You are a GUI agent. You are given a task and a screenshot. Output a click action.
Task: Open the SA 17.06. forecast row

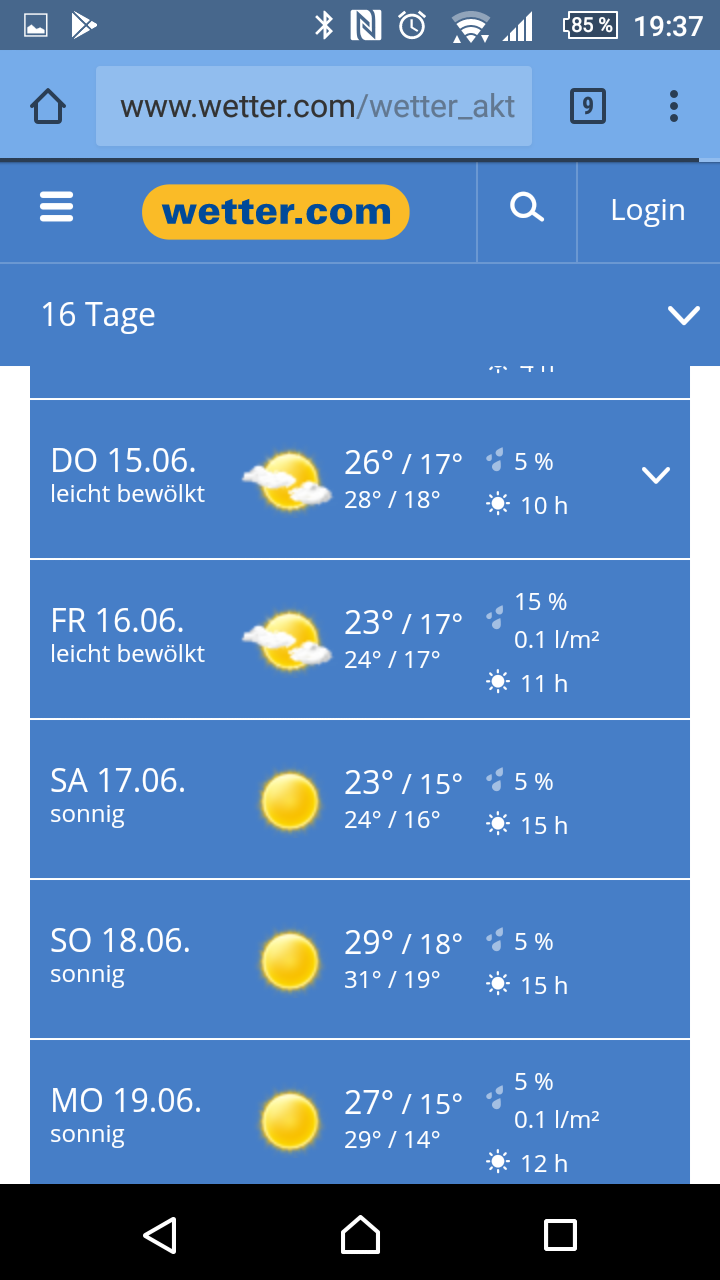(x=360, y=799)
